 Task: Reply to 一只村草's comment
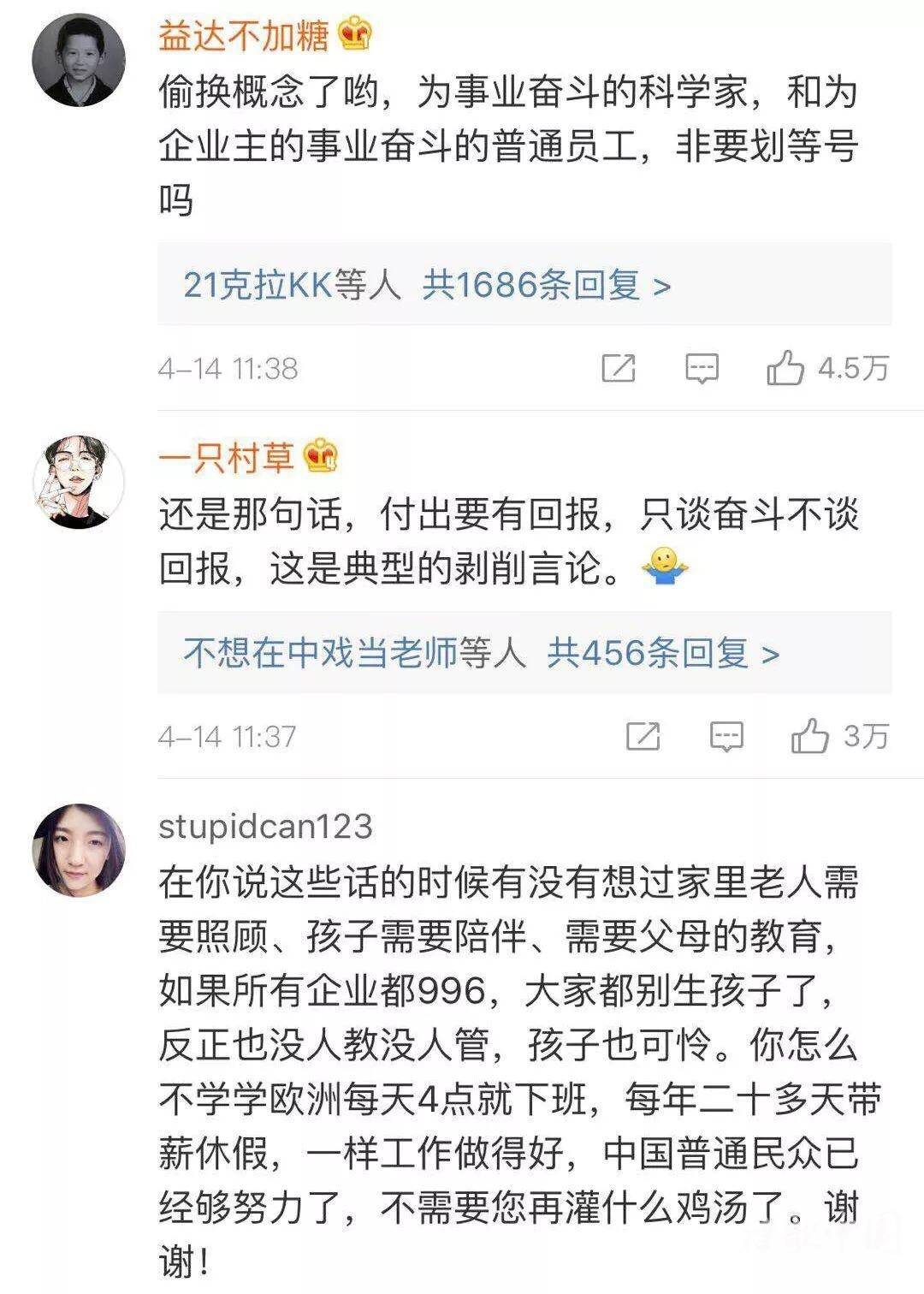tap(726, 736)
